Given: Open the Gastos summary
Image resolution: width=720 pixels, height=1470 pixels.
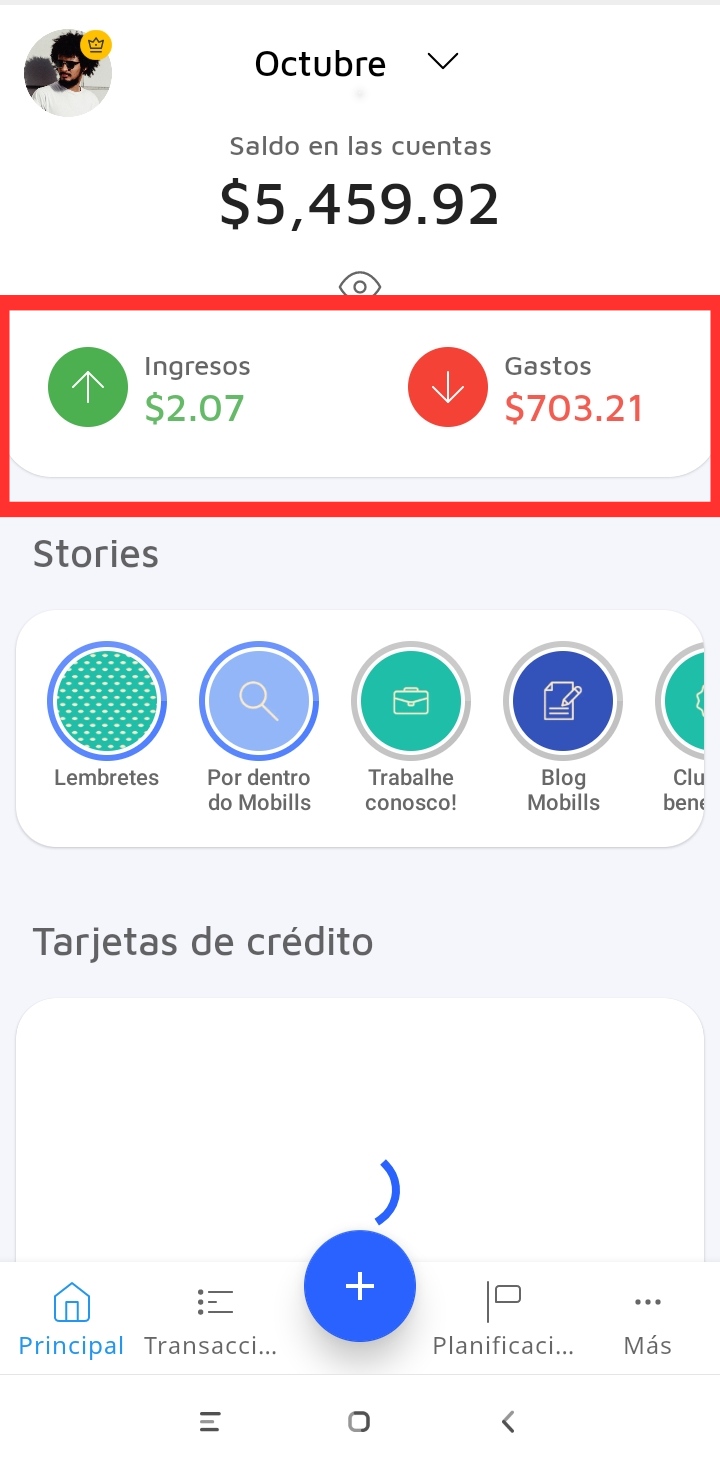Looking at the screenshot, I should click(x=526, y=388).
